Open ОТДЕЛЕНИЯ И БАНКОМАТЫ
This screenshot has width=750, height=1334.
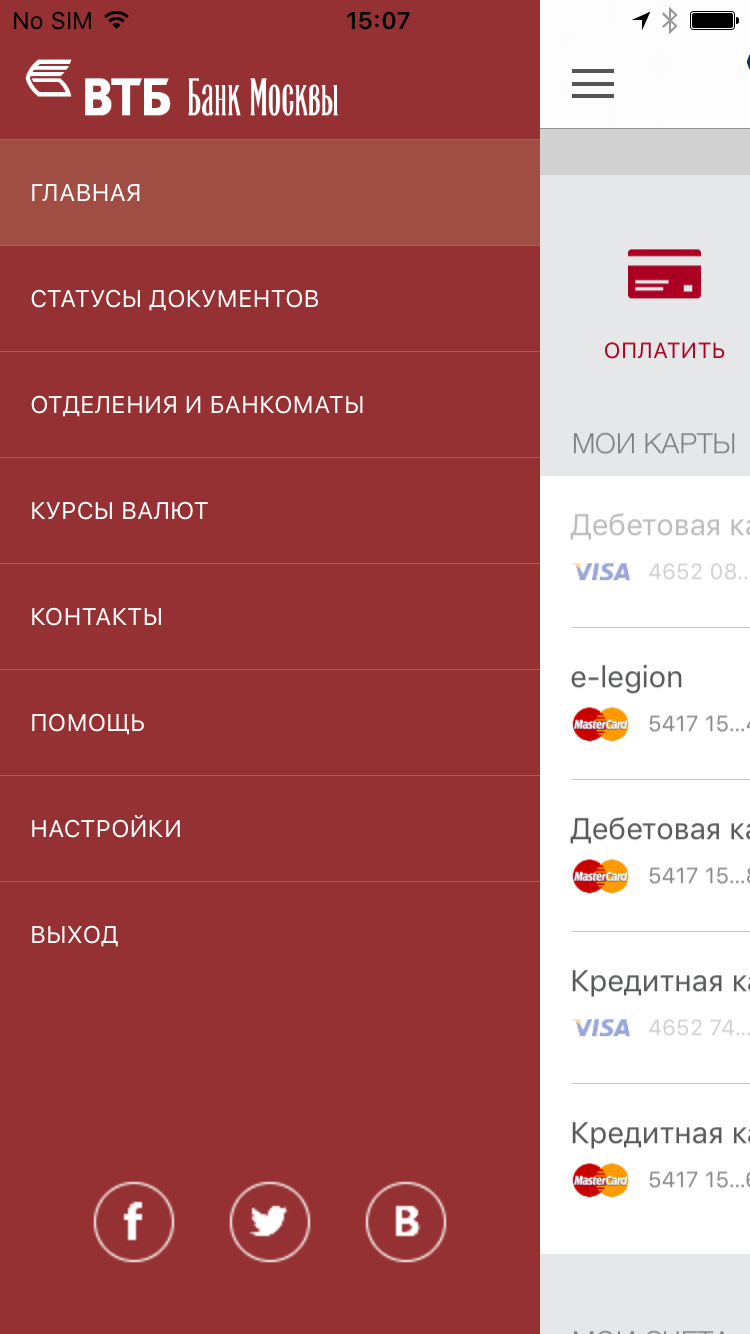tap(270, 405)
